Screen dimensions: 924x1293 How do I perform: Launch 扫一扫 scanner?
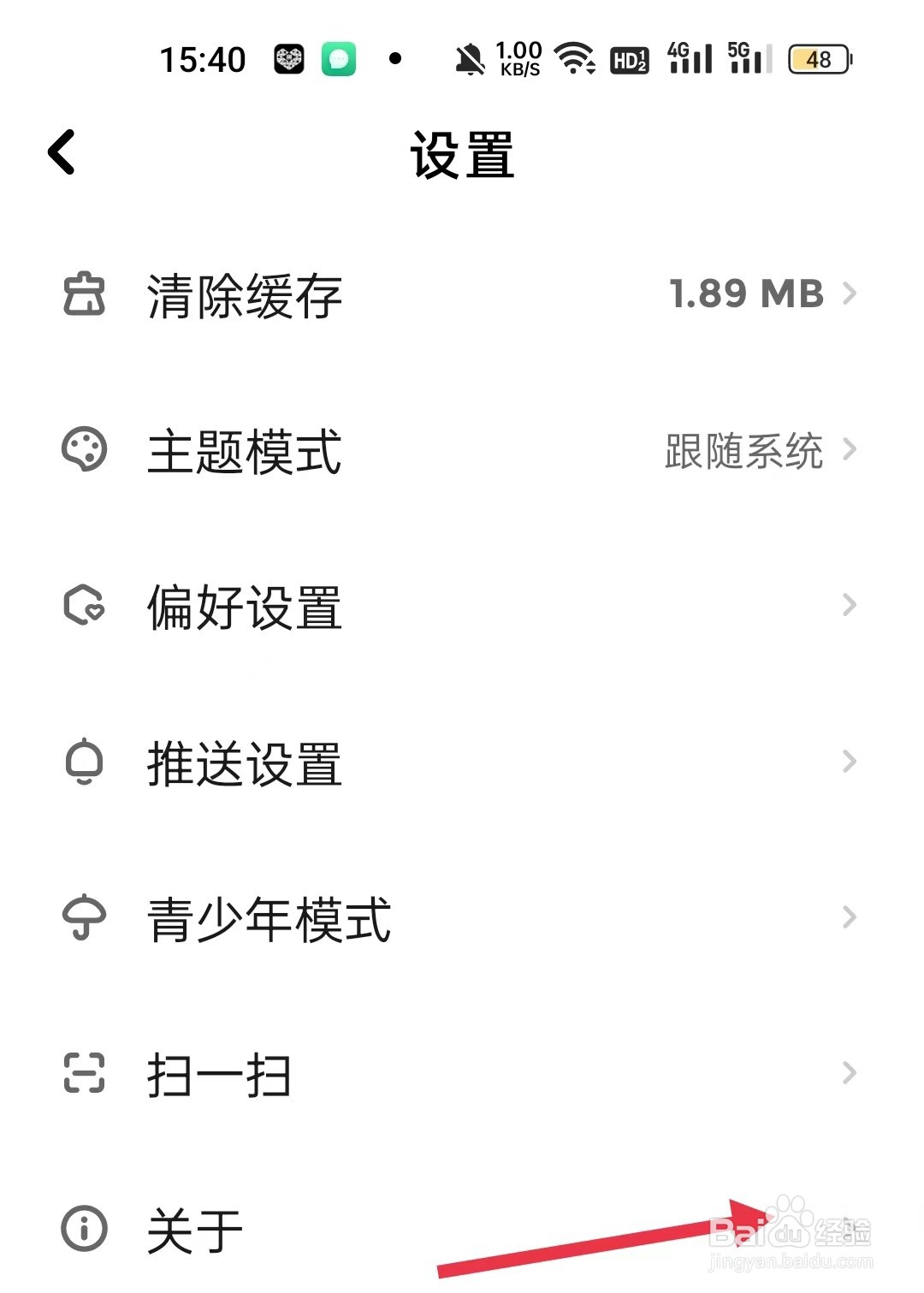tap(219, 1076)
